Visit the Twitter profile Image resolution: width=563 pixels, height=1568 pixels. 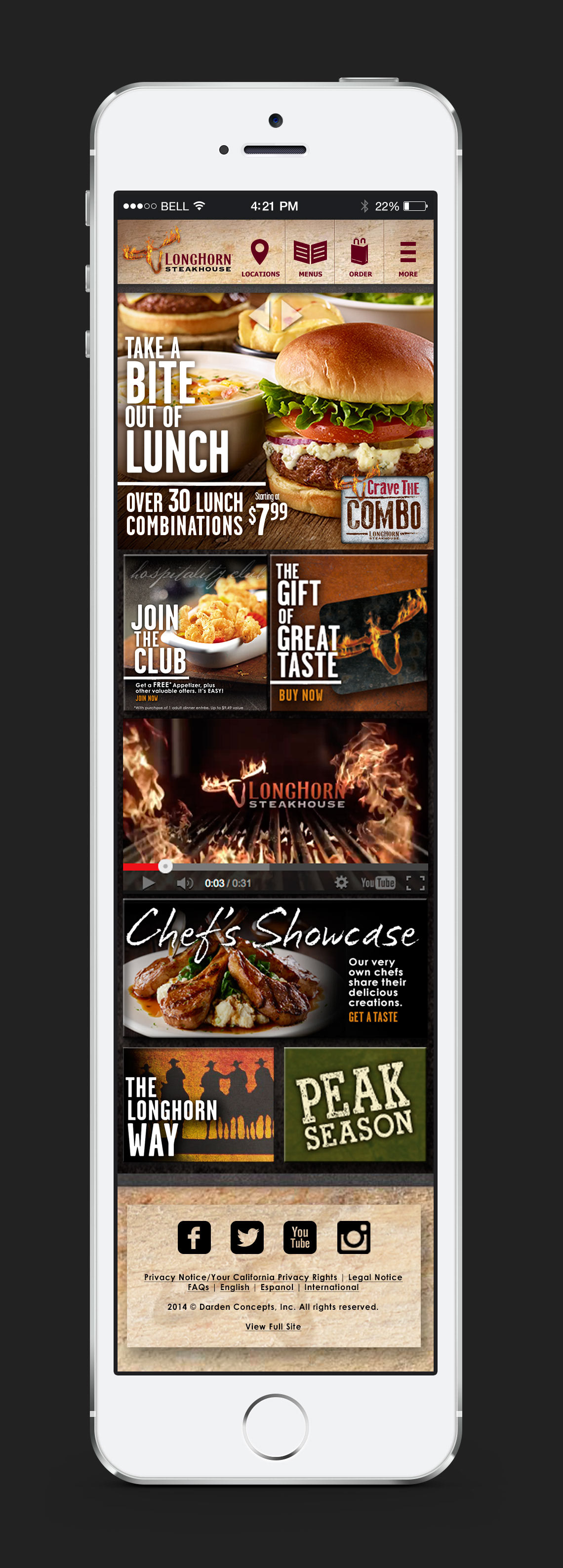coord(247,1237)
